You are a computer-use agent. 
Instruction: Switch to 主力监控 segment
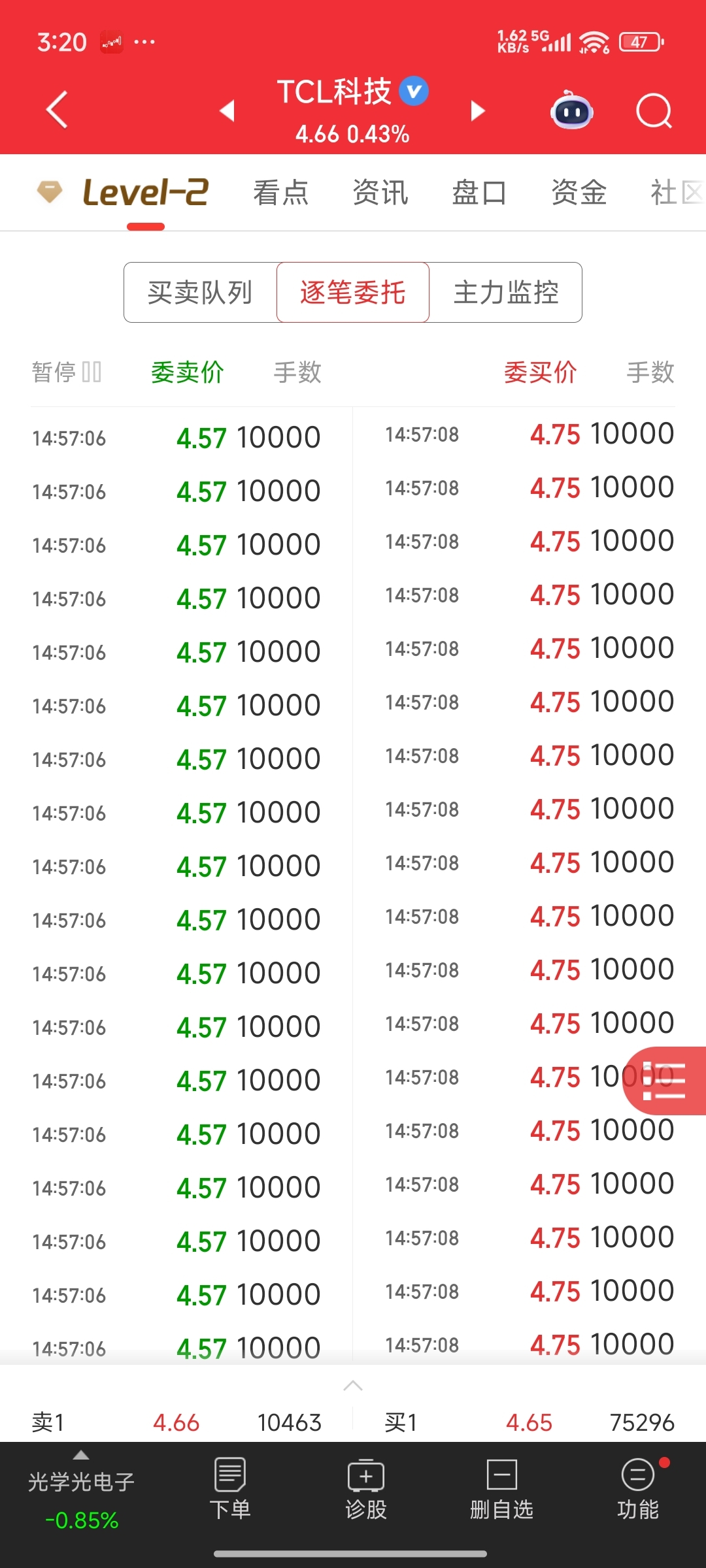click(x=506, y=293)
